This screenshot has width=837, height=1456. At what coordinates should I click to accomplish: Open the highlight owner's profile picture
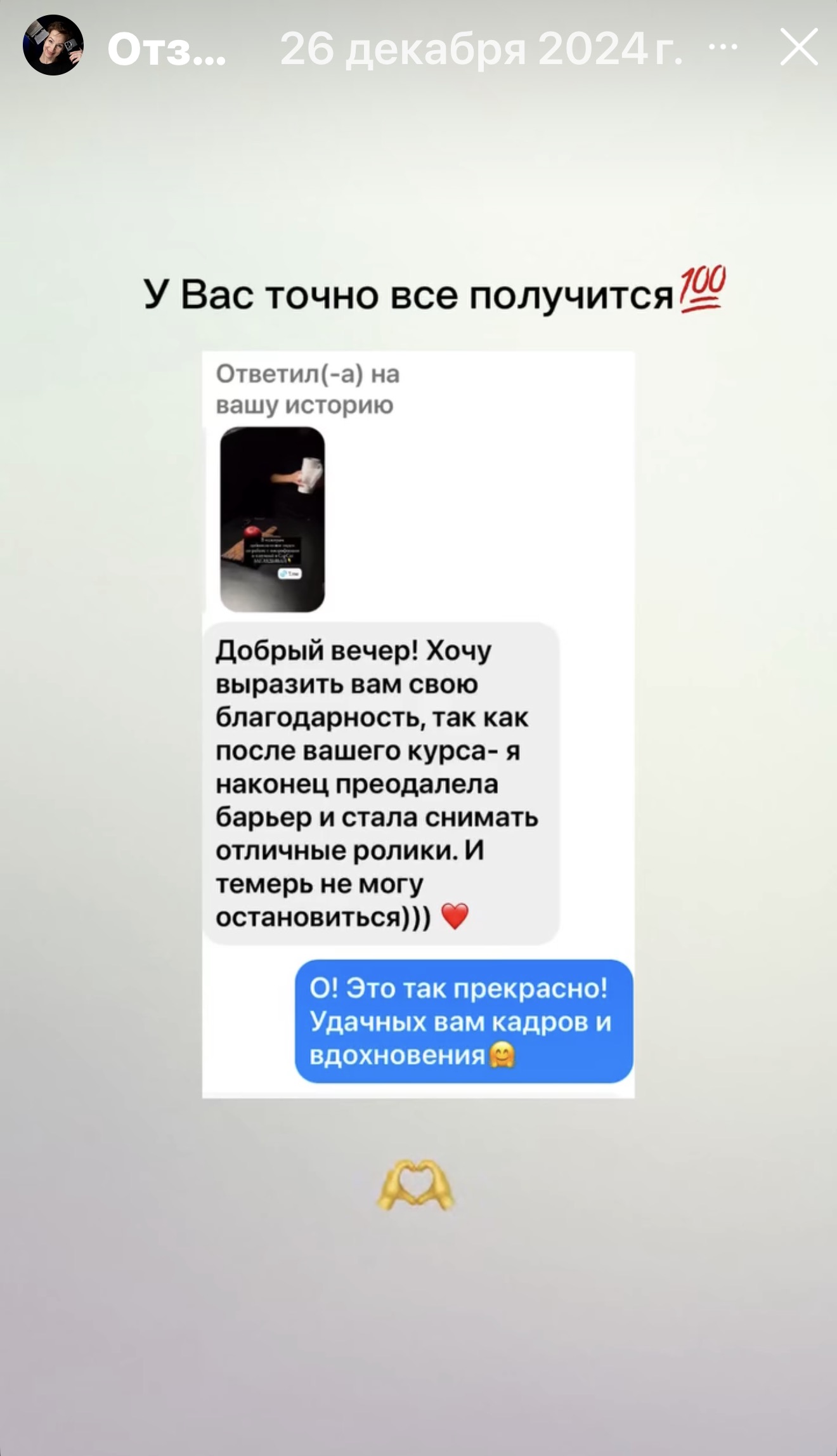(x=53, y=46)
